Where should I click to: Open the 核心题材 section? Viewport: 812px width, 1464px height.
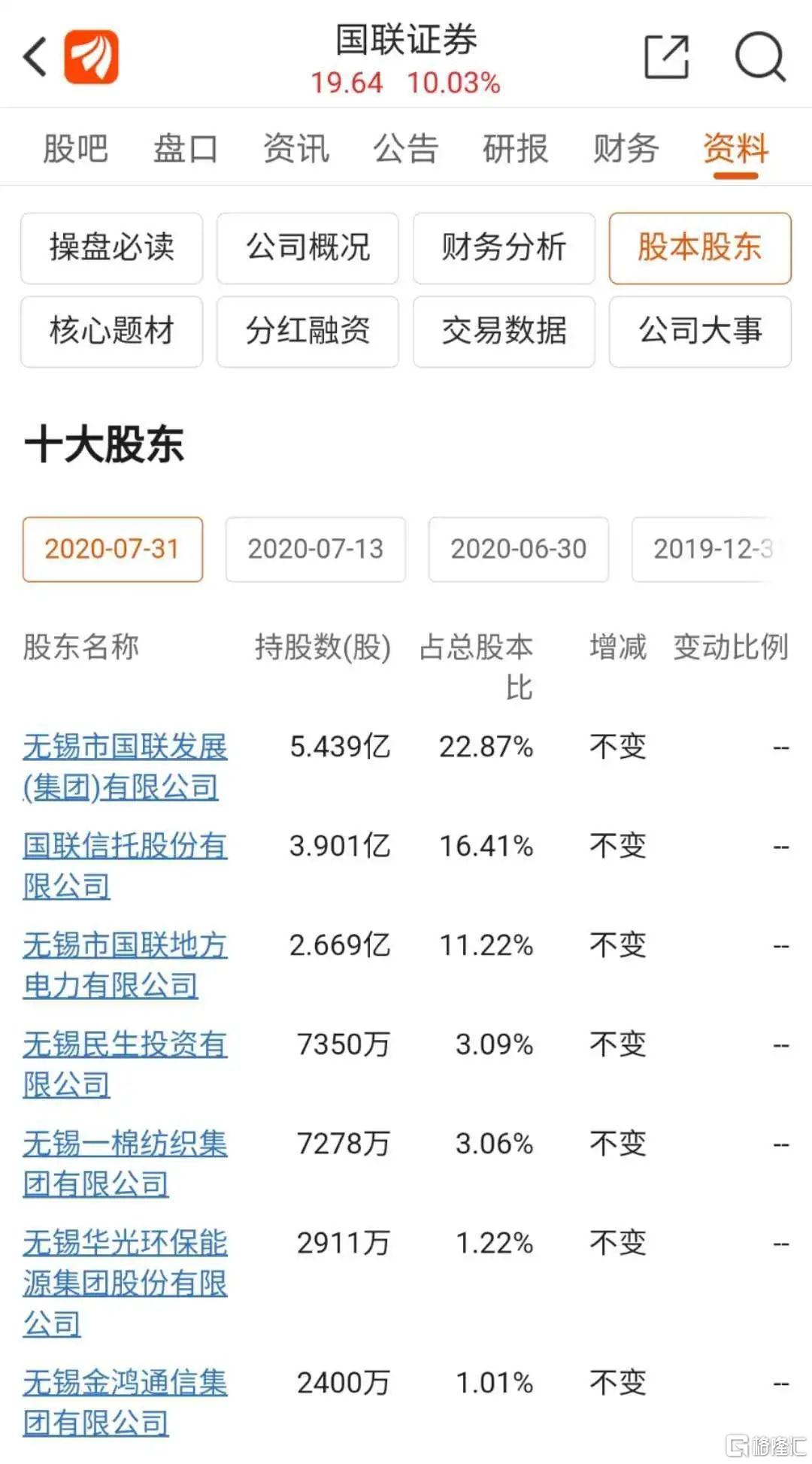pyautogui.click(x=111, y=332)
